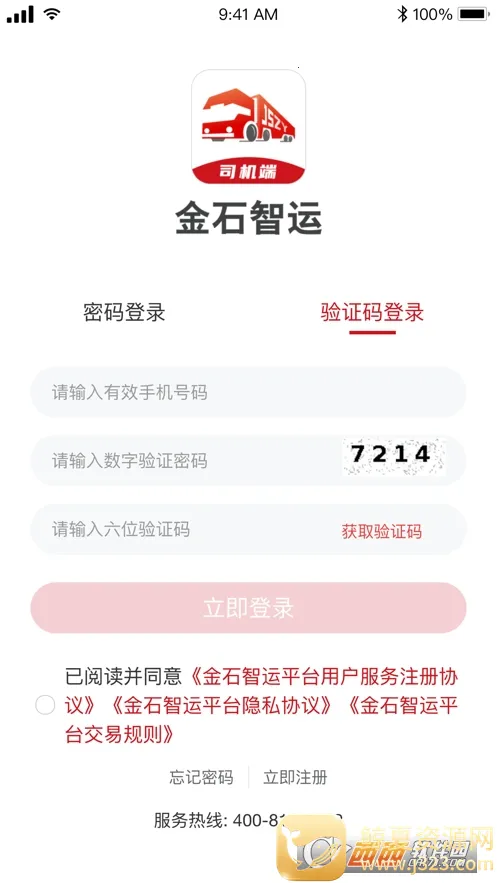Refresh the 7214 captcha image
Screen dimensions: 497x883
(x=394, y=455)
